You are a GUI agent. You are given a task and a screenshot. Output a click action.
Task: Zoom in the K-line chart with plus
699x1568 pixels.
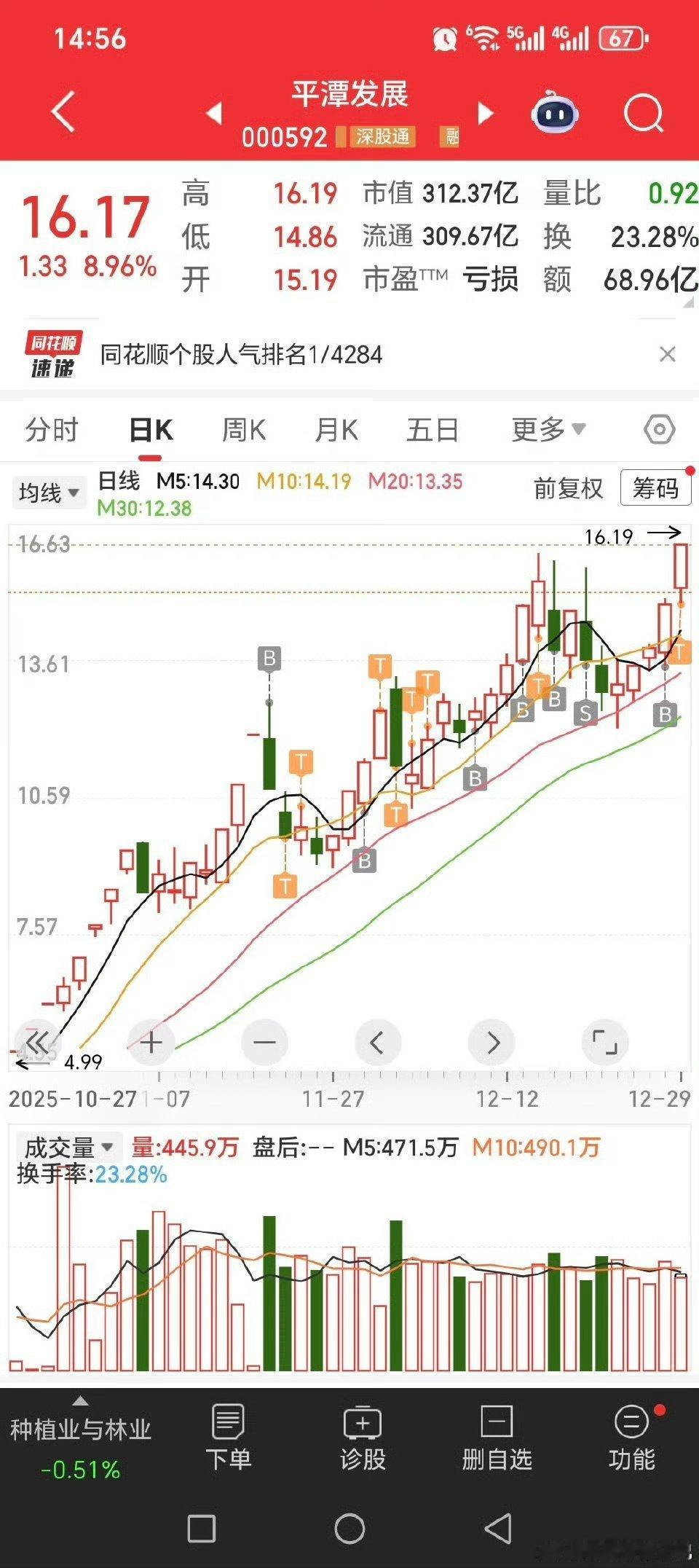151,1043
